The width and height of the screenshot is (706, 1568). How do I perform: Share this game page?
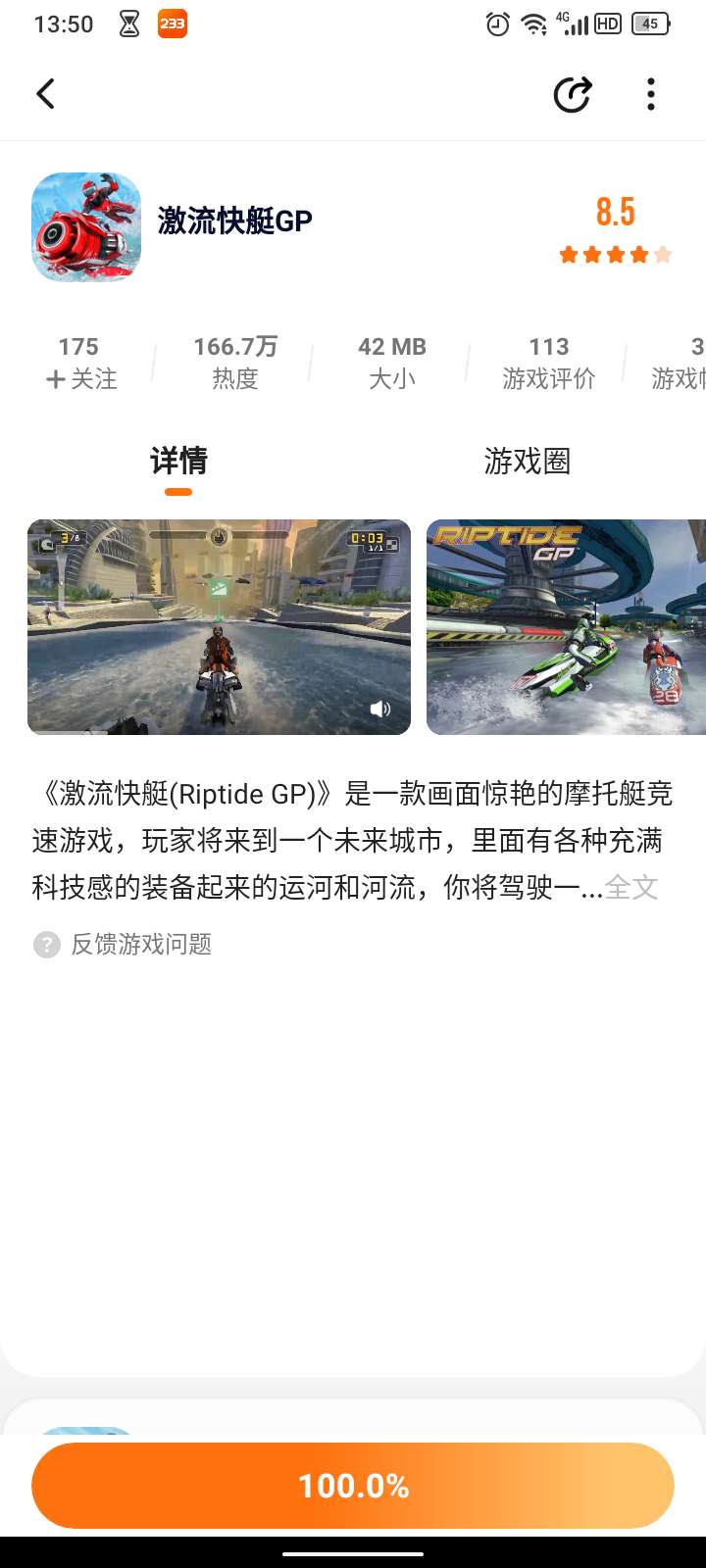[573, 94]
